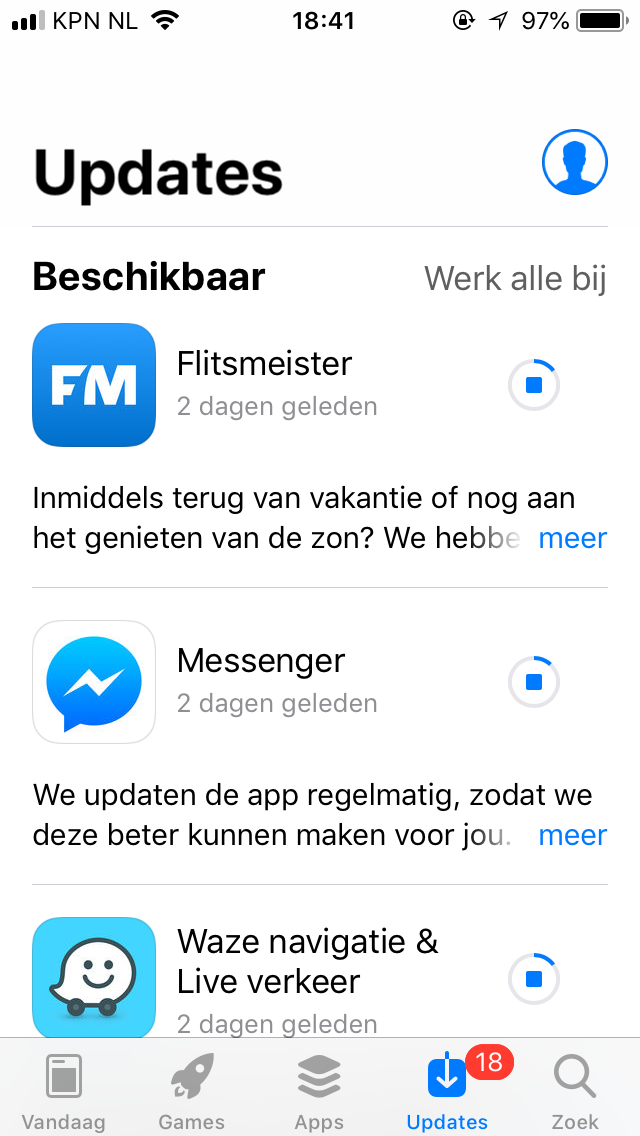Expand Flitsmeister description with meer
640x1136 pixels.
(573, 539)
